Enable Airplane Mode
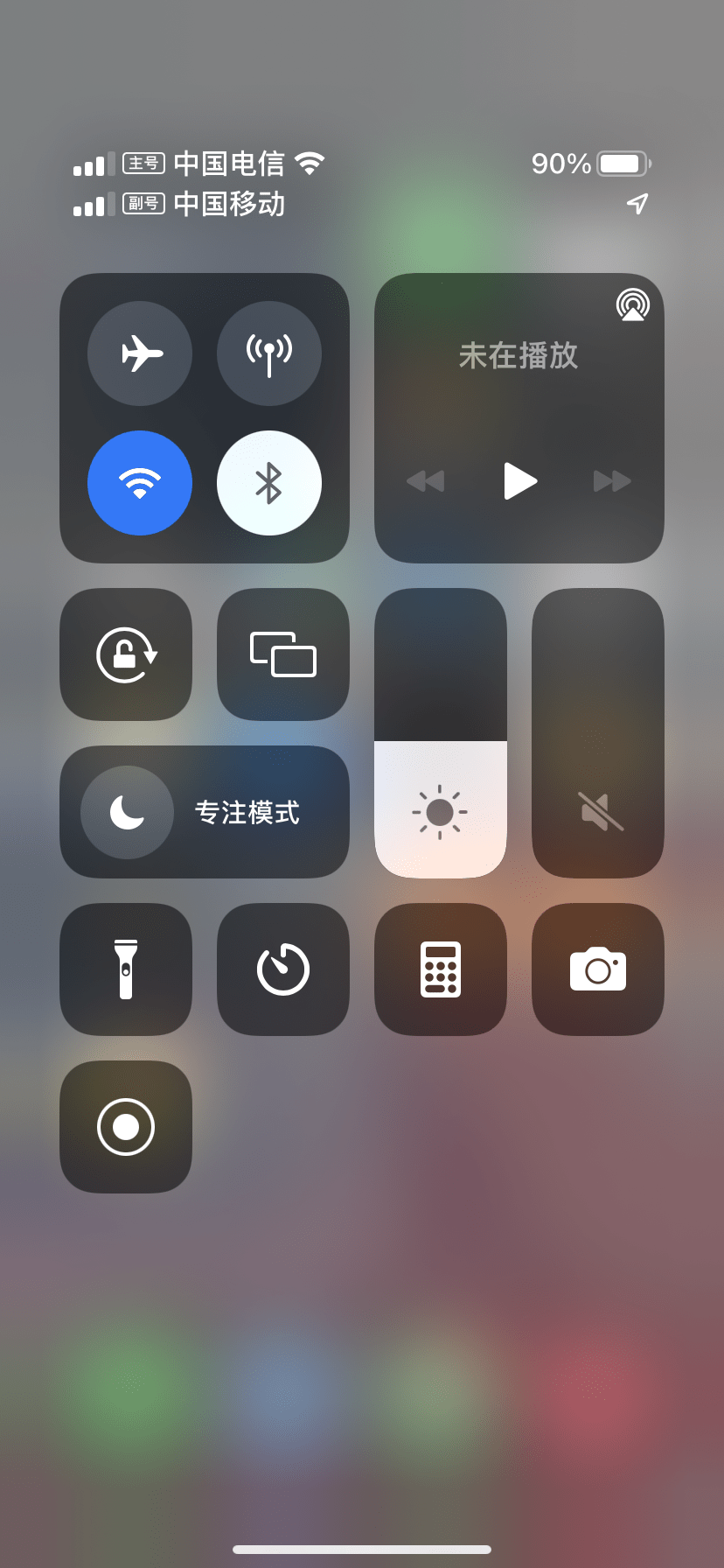Viewport: 724px width, 1568px height. 140,353
